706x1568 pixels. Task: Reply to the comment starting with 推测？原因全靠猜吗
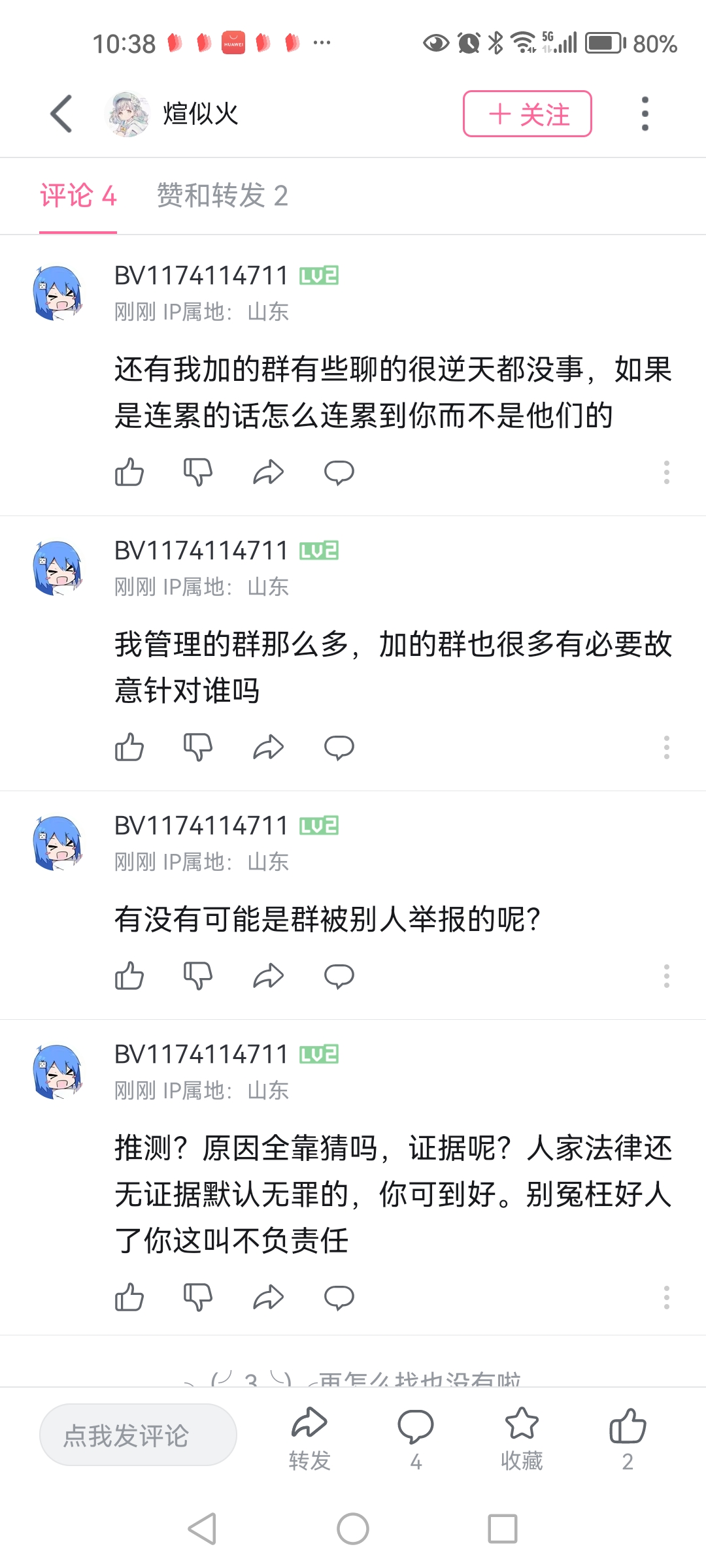[x=339, y=1297]
